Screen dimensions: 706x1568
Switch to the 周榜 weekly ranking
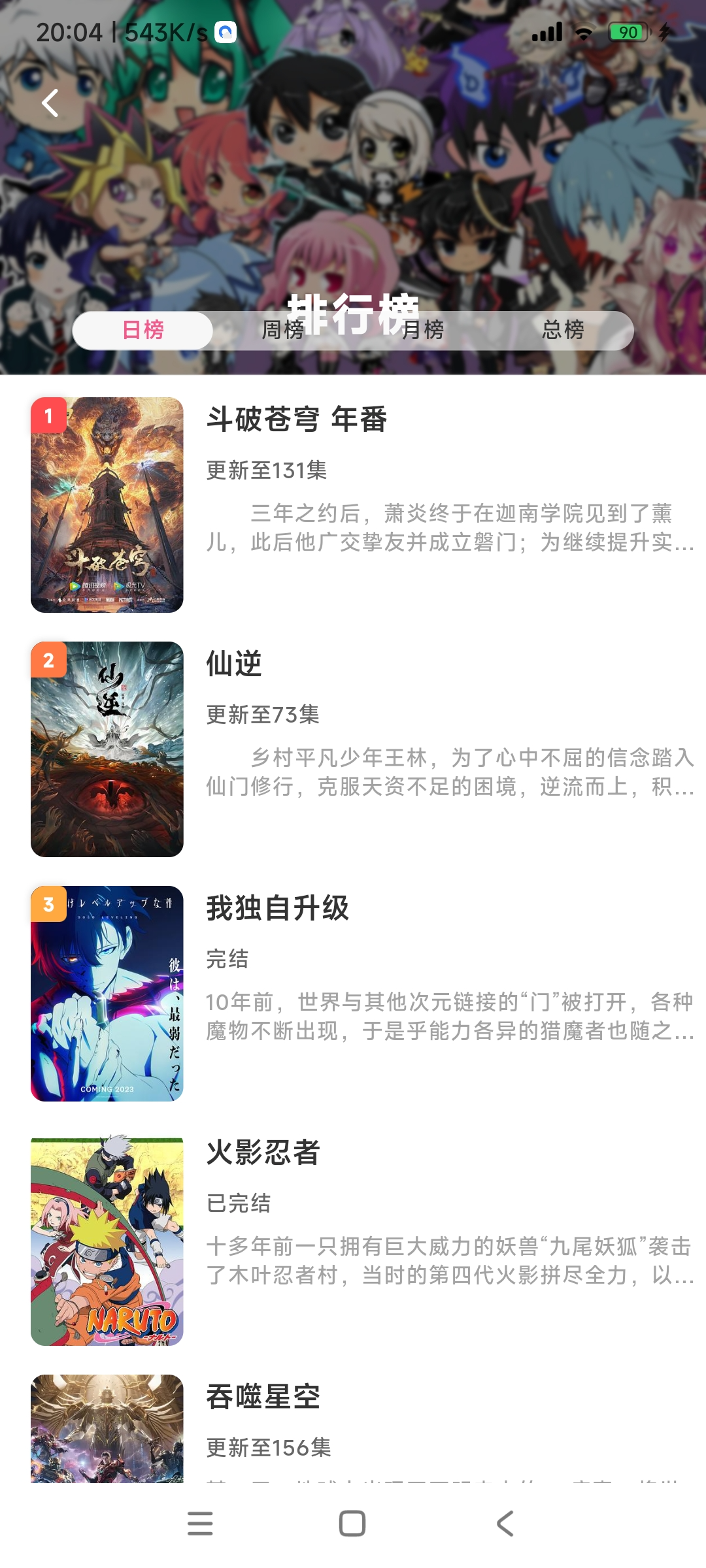pos(282,330)
